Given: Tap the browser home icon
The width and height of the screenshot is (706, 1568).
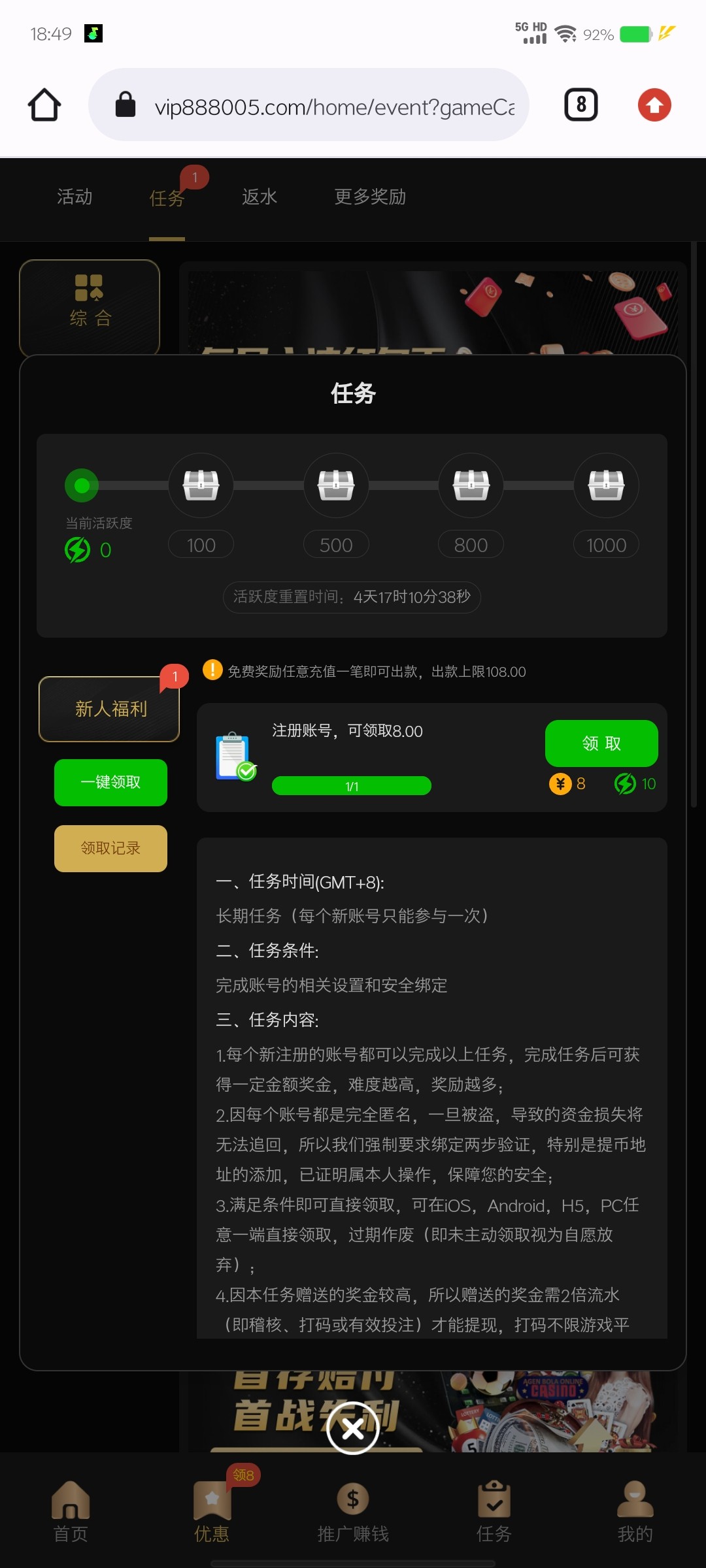Looking at the screenshot, I should [44, 105].
